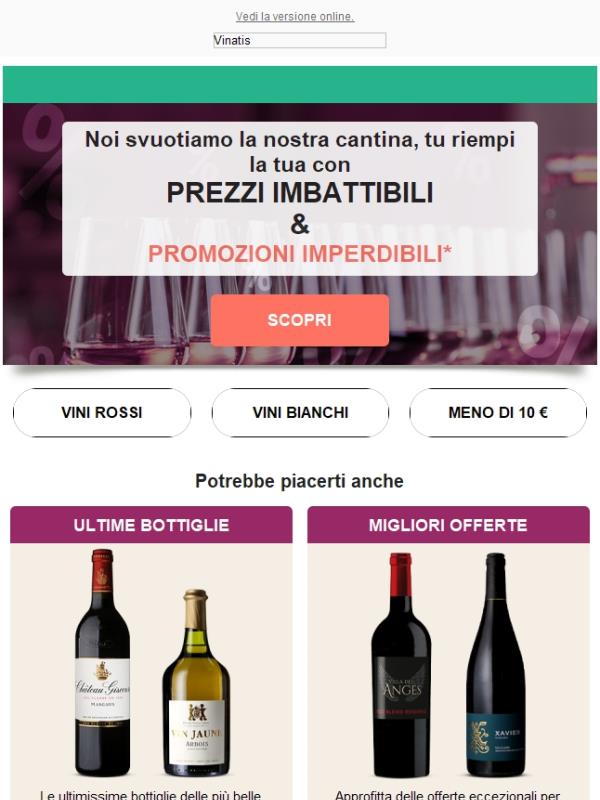Tap the Vinatis logo image
The width and height of the screenshot is (600, 800).
click(300, 41)
